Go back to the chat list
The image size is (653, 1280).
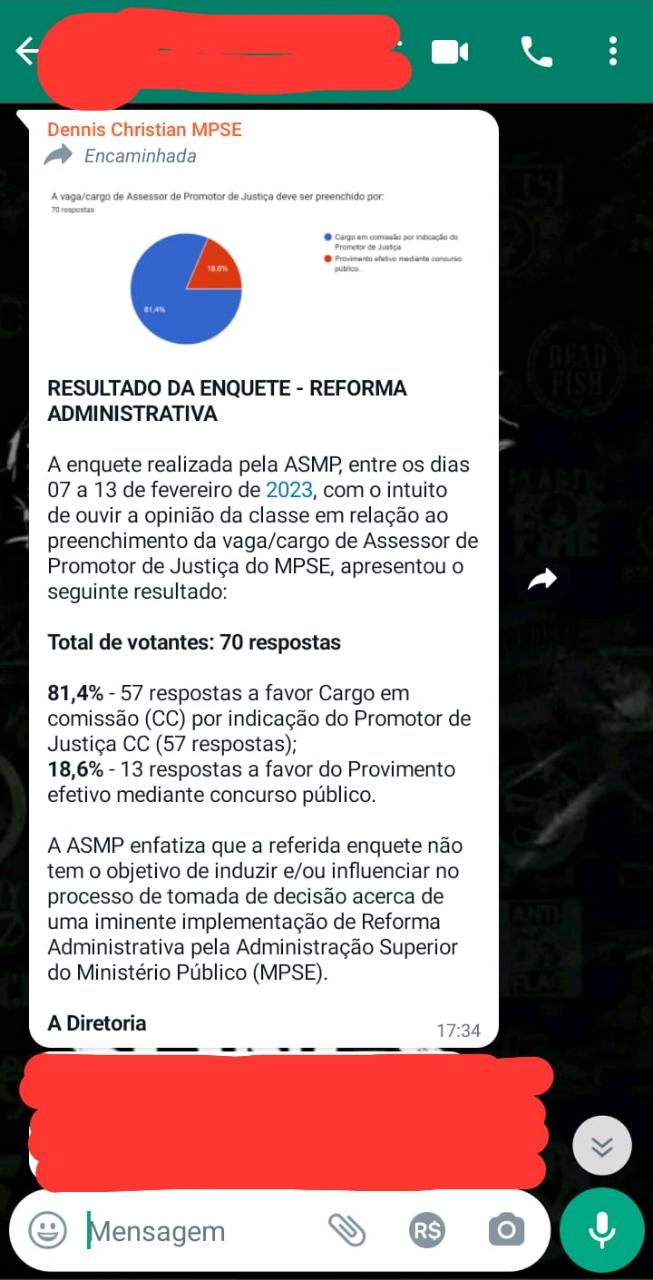pyautogui.click(x=27, y=52)
